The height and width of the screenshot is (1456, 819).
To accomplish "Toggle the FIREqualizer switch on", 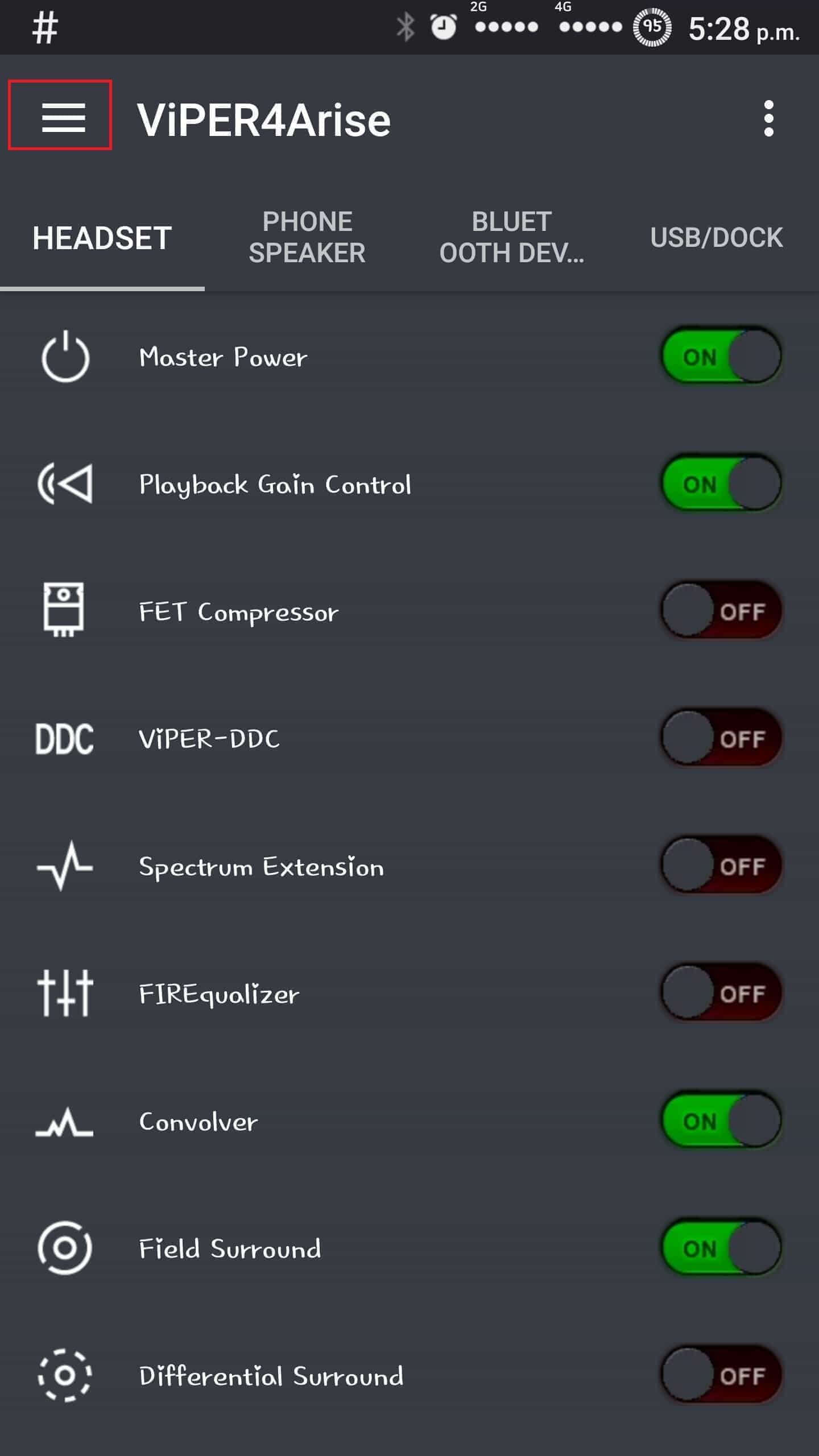I will [x=721, y=994].
